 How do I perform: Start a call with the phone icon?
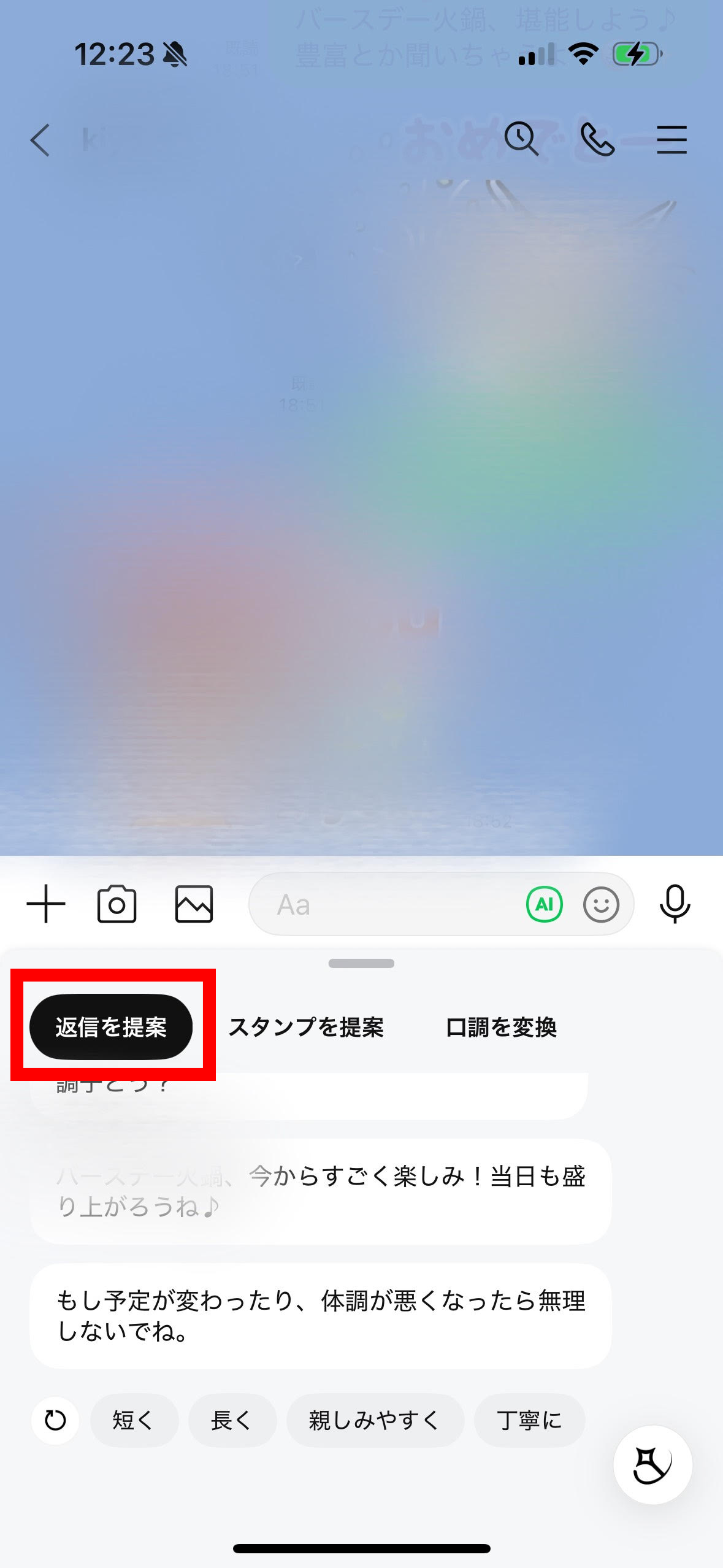[x=597, y=140]
